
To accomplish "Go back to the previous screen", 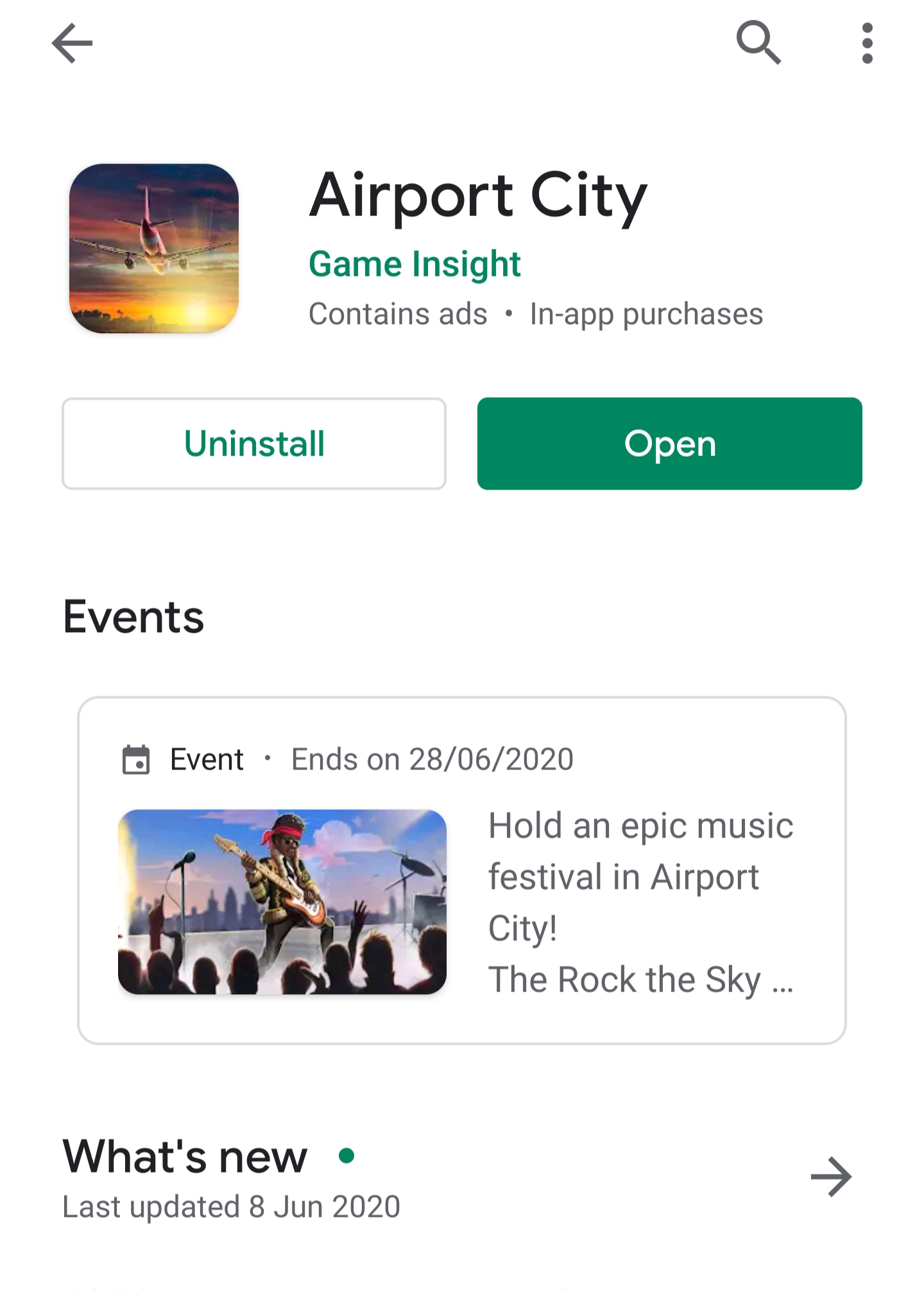I will point(72,44).
